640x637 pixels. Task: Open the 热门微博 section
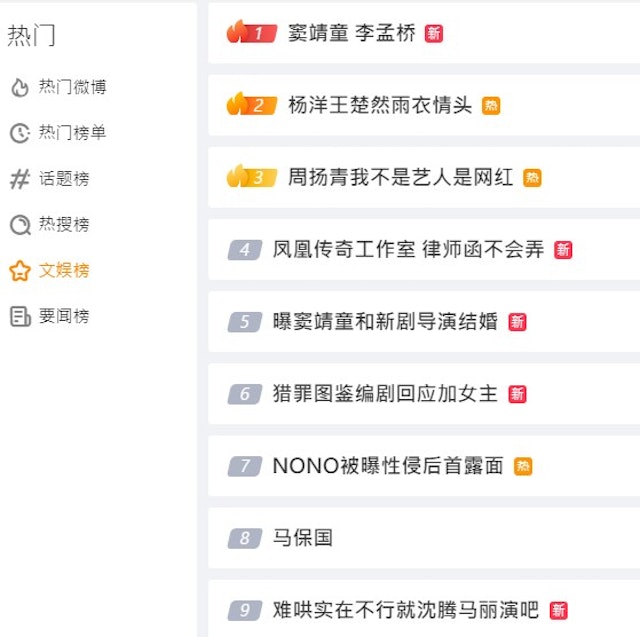pyautogui.click(x=71, y=87)
